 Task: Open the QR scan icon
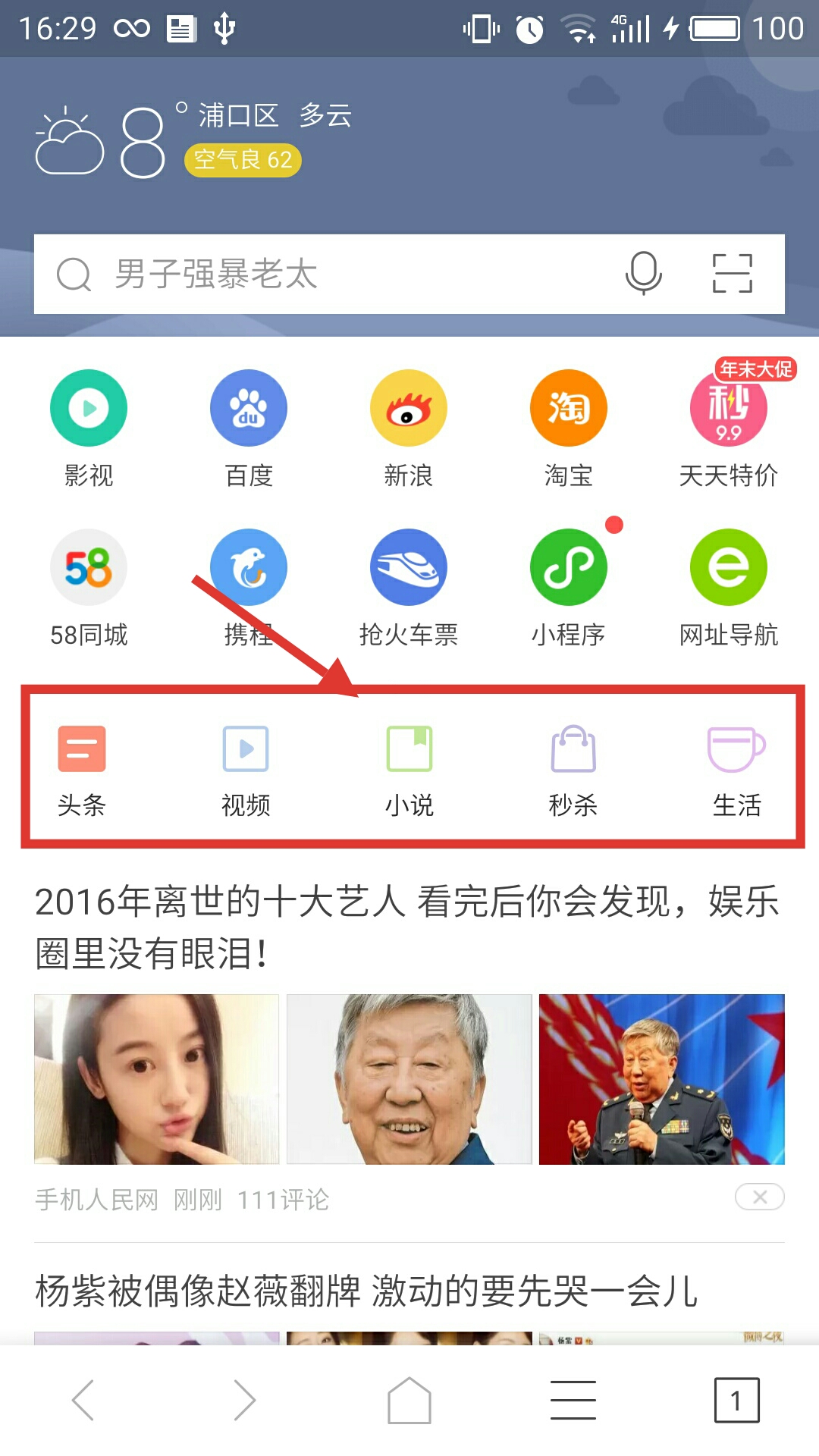(732, 273)
